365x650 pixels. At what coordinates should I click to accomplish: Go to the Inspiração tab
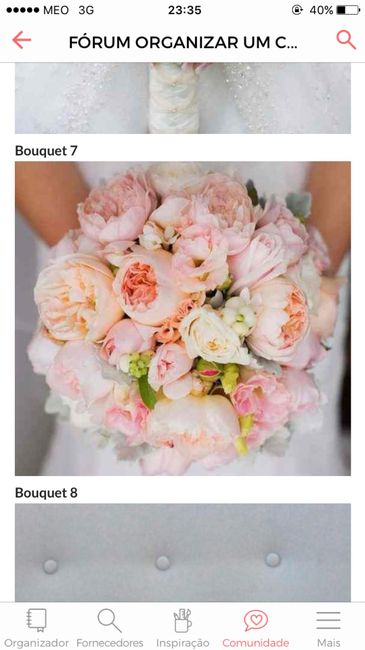(x=182, y=628)
